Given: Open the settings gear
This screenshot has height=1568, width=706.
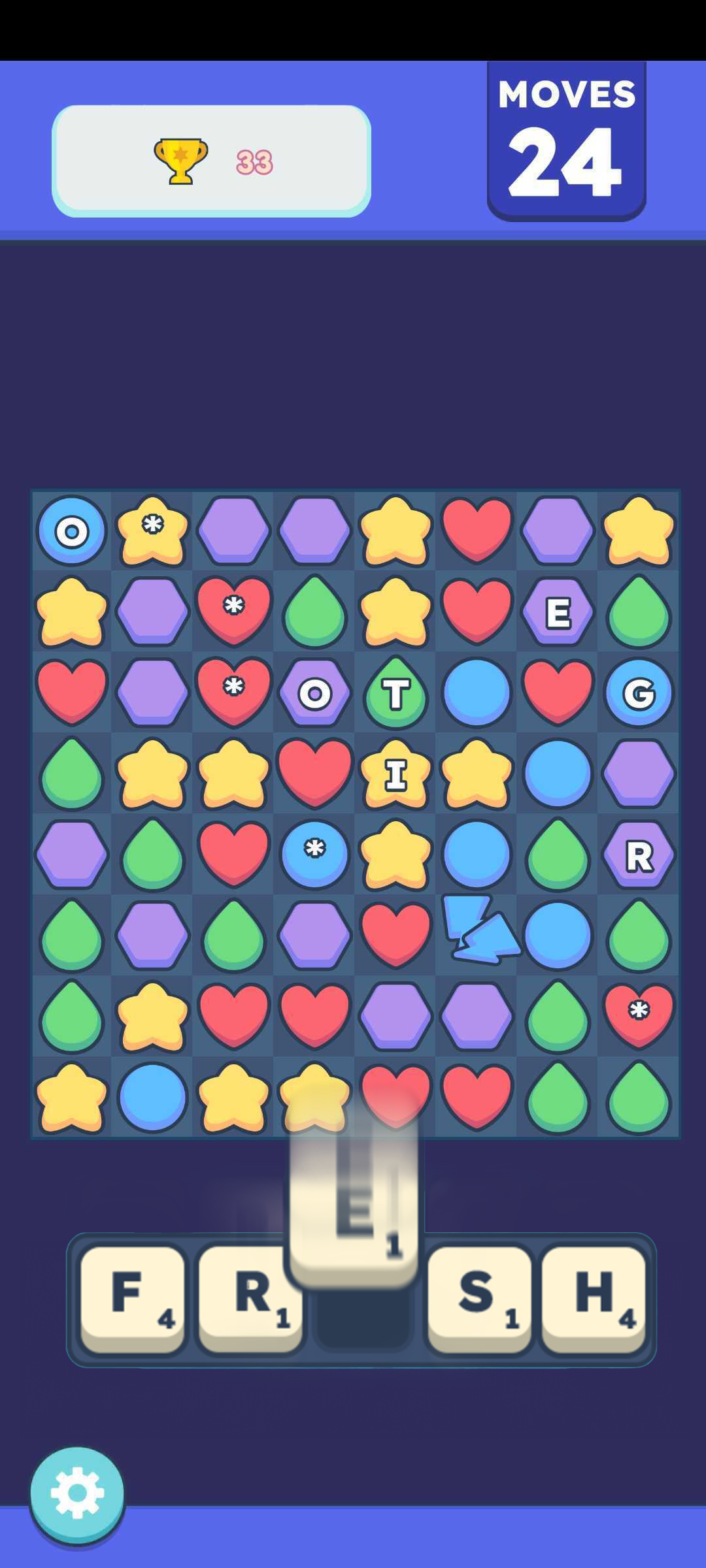Looking at the screenshot, I should (77, 1494).
